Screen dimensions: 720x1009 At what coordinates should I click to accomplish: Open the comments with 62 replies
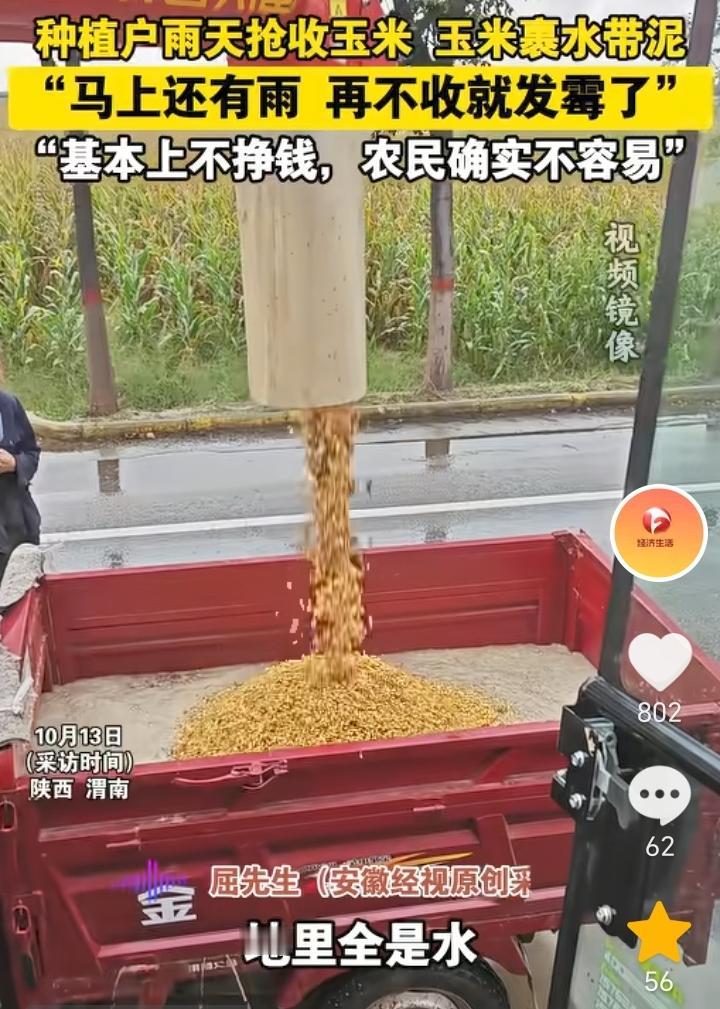click(659, 796)
